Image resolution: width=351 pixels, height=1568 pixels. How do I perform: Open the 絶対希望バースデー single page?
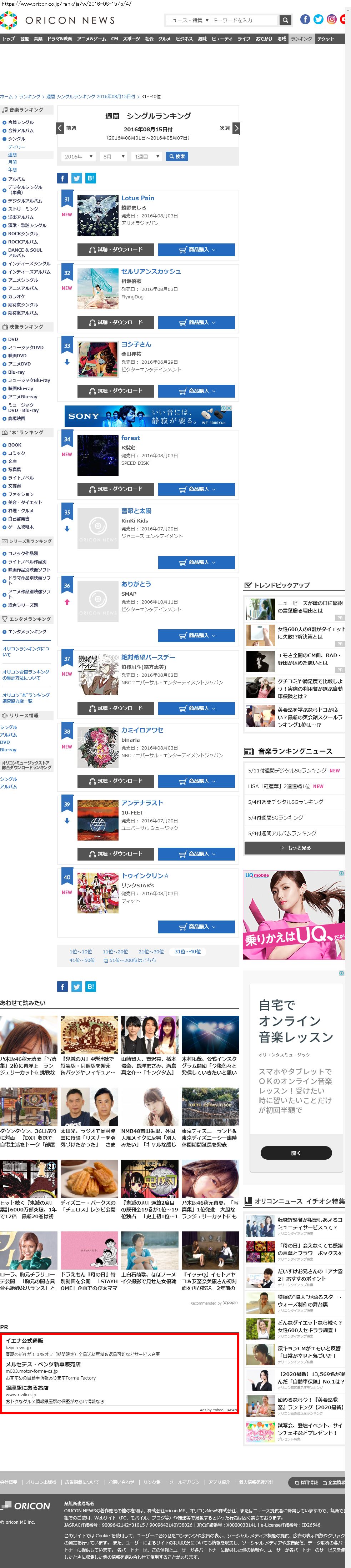148,657
